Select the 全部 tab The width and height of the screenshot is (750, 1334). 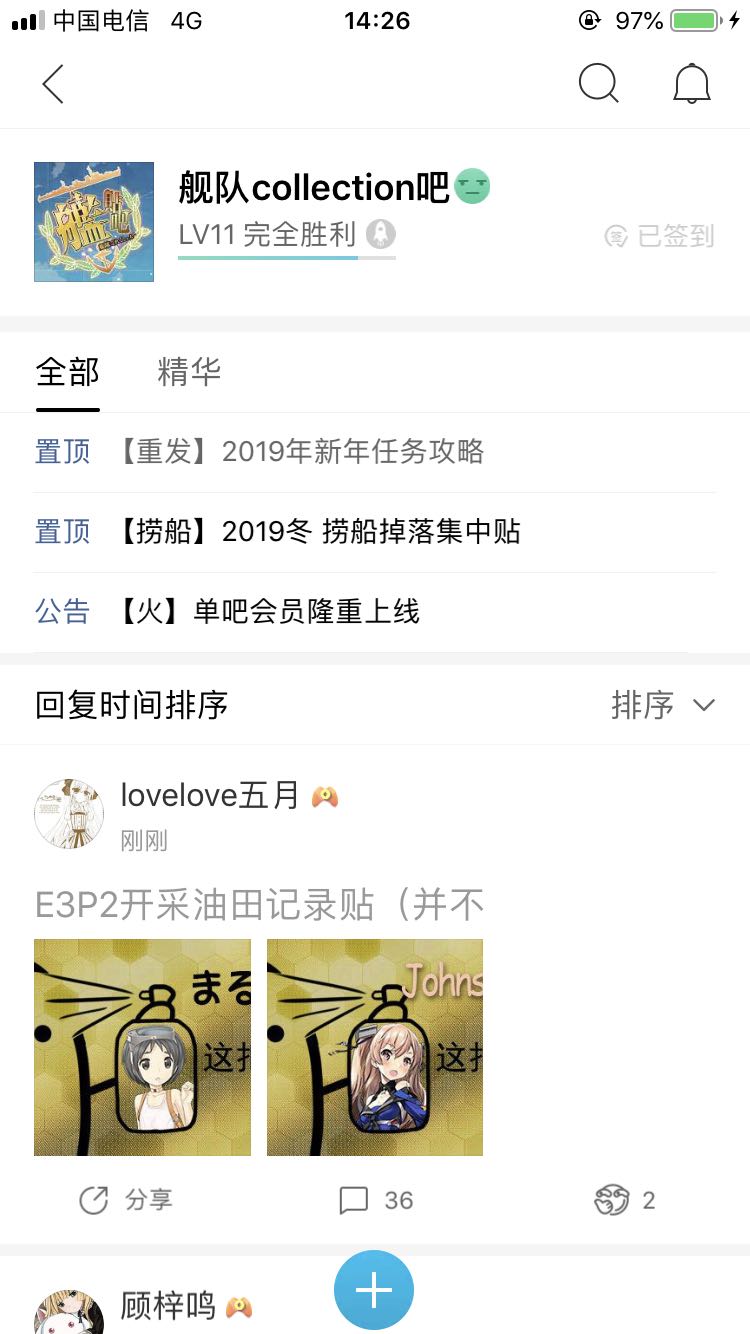(x=68, y=372)
